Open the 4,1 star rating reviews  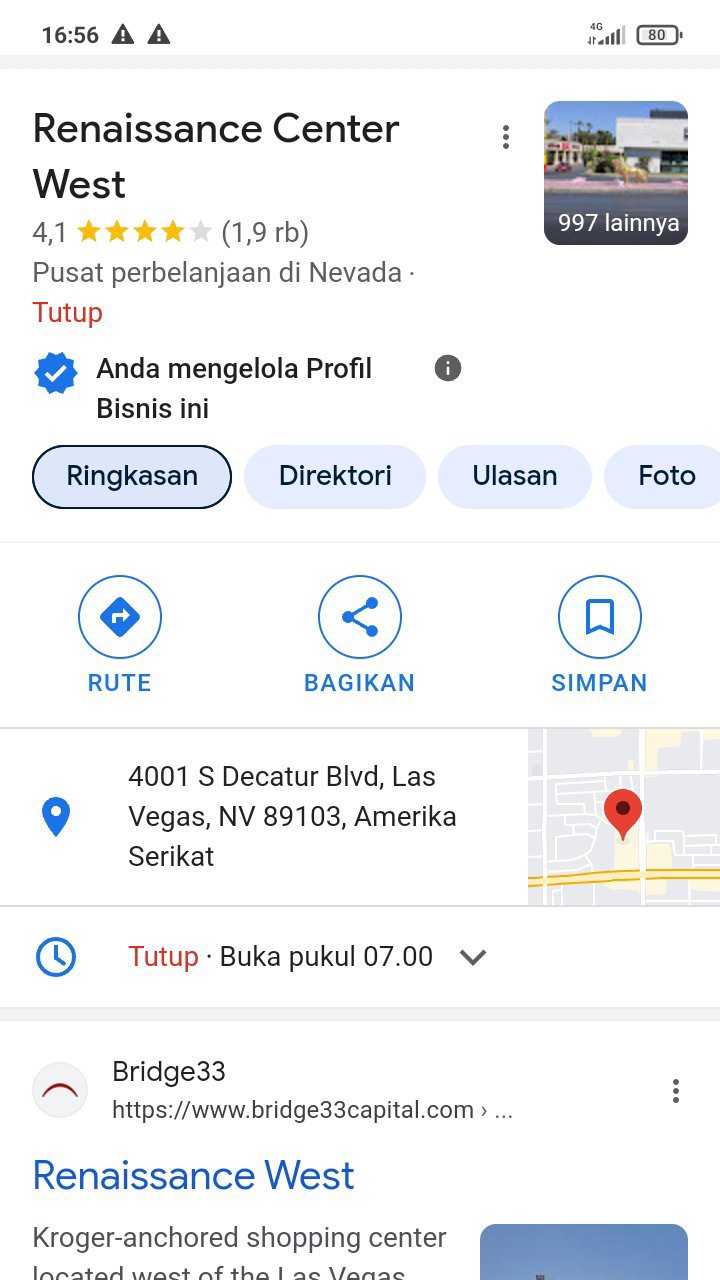170,233
